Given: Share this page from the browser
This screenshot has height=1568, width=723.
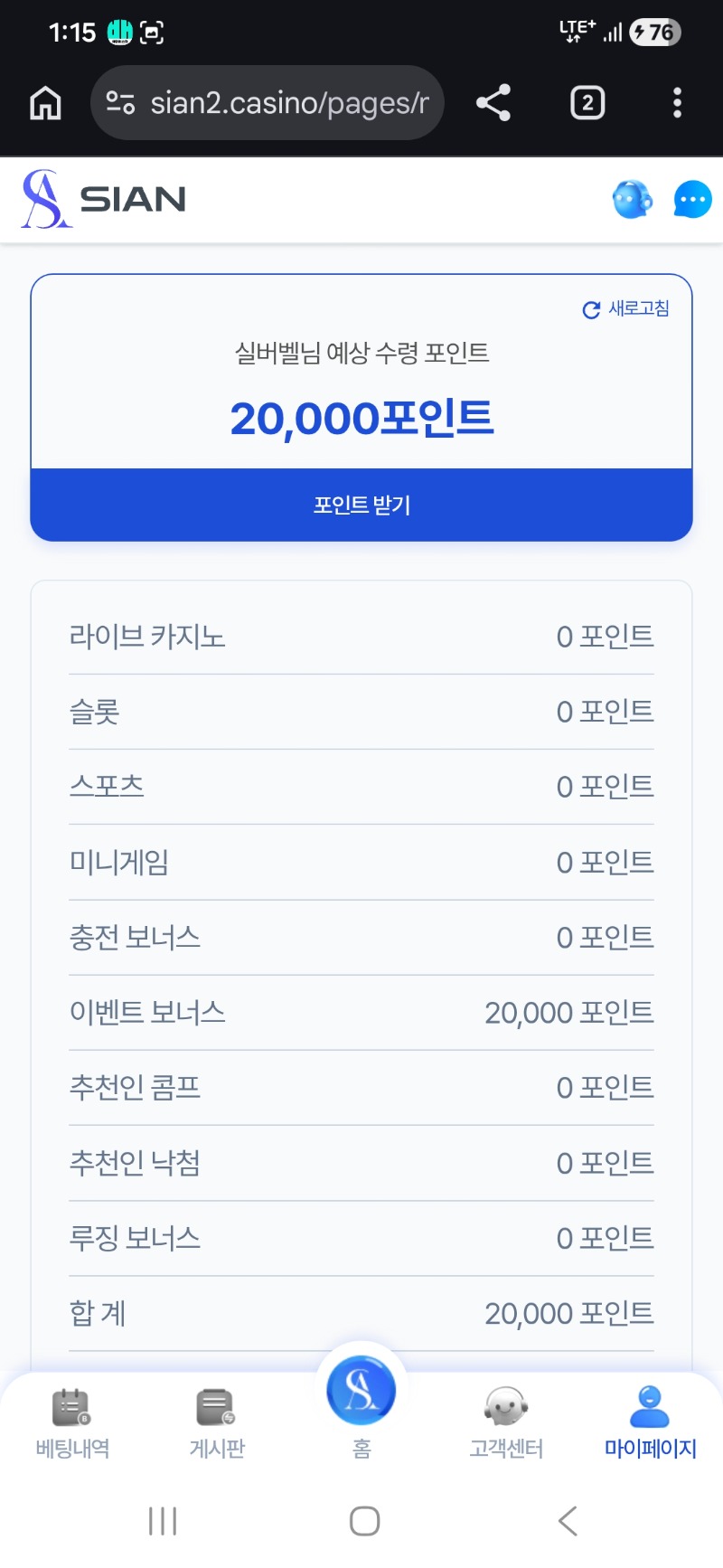Looking at the screenshot, I should coord(493,103).
